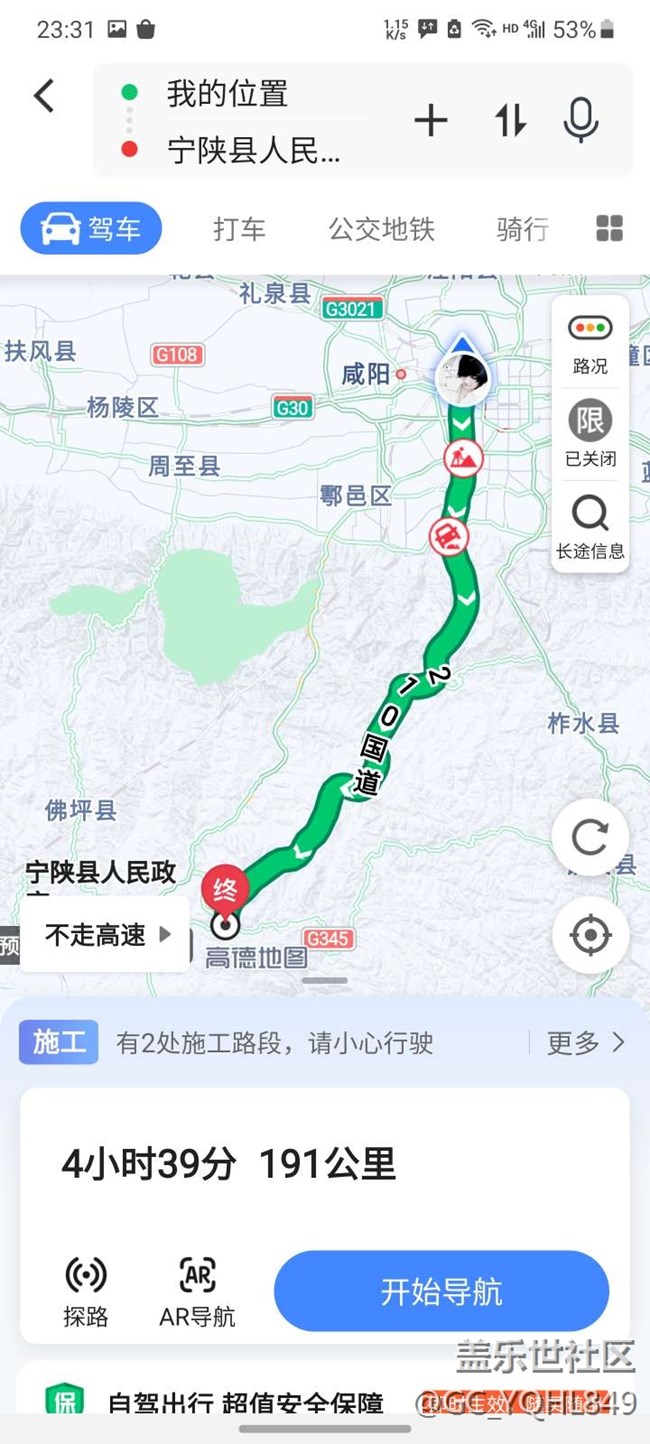Switch to the 打车 tab
This screenshot has width=650, height=1444.
pos(239,229)
